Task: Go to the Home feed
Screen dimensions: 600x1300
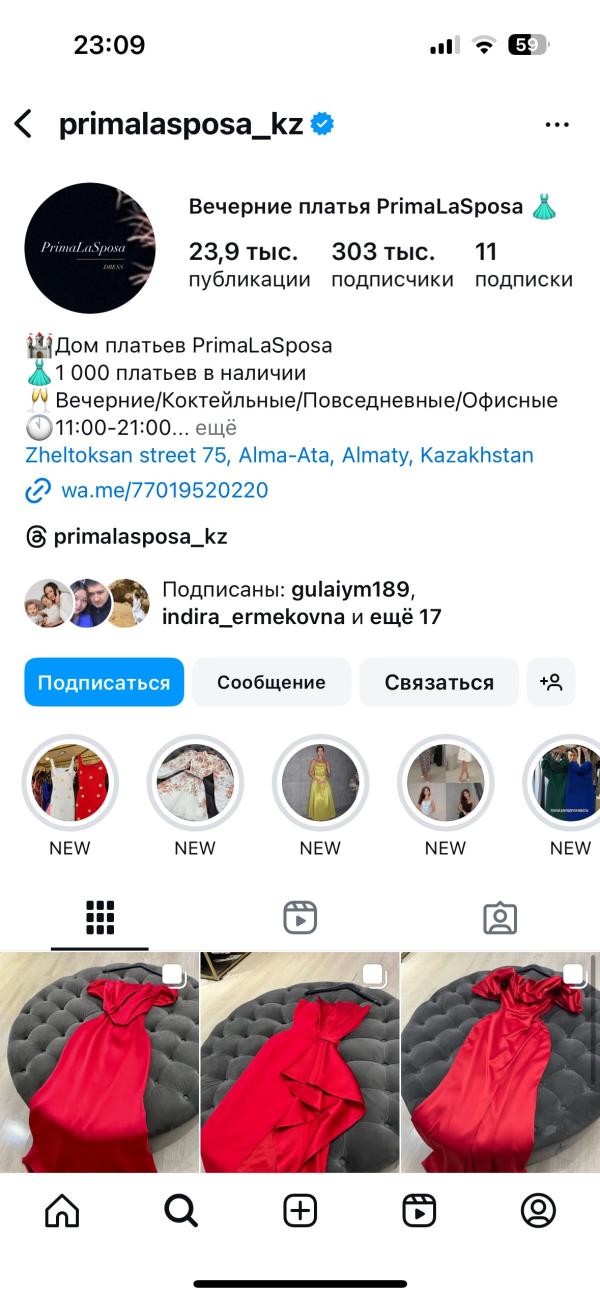Action: [62, 1211]
